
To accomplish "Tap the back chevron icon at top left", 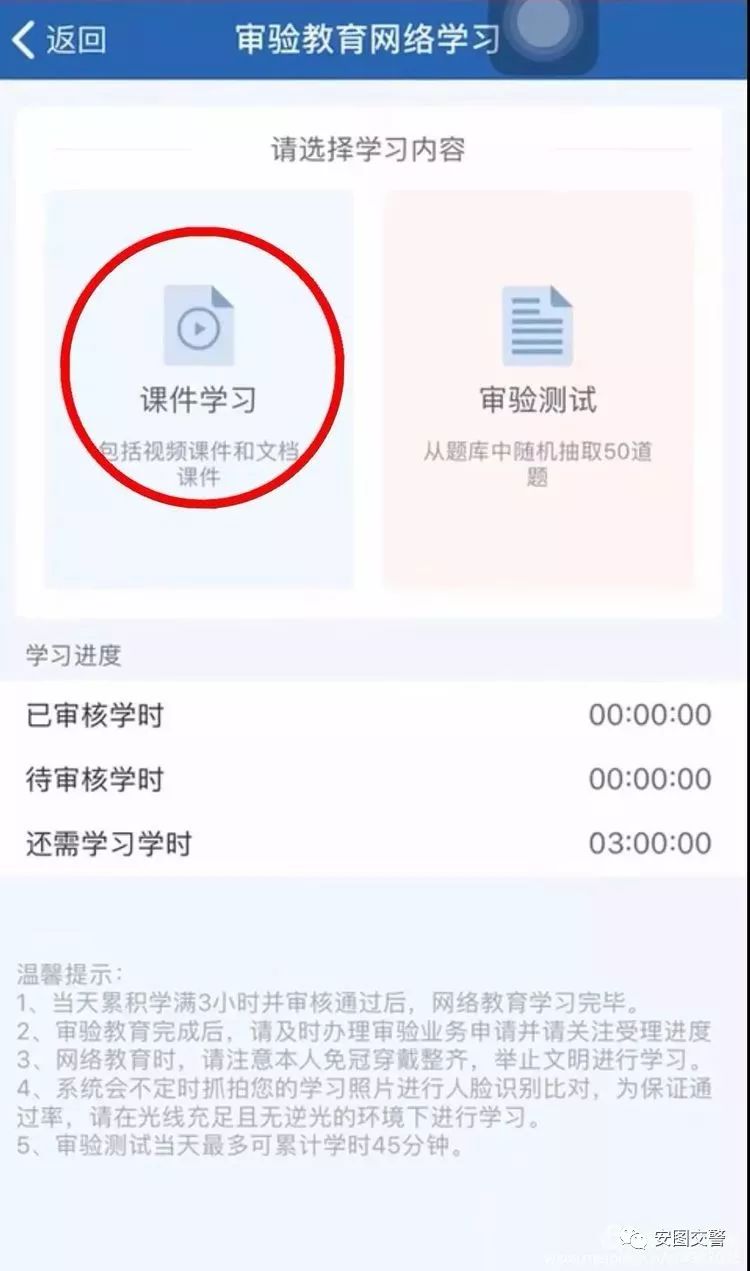I will [x=24, y=38].
